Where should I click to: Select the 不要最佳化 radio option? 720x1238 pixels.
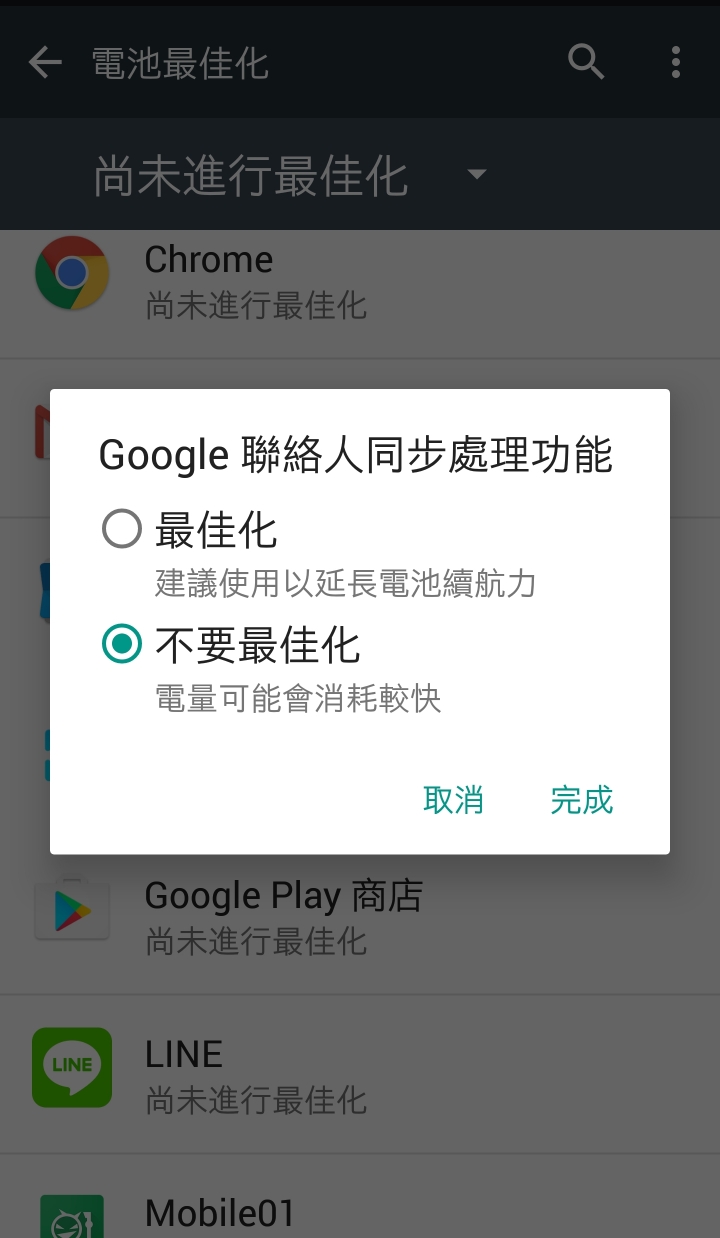(x=122, y=645)
